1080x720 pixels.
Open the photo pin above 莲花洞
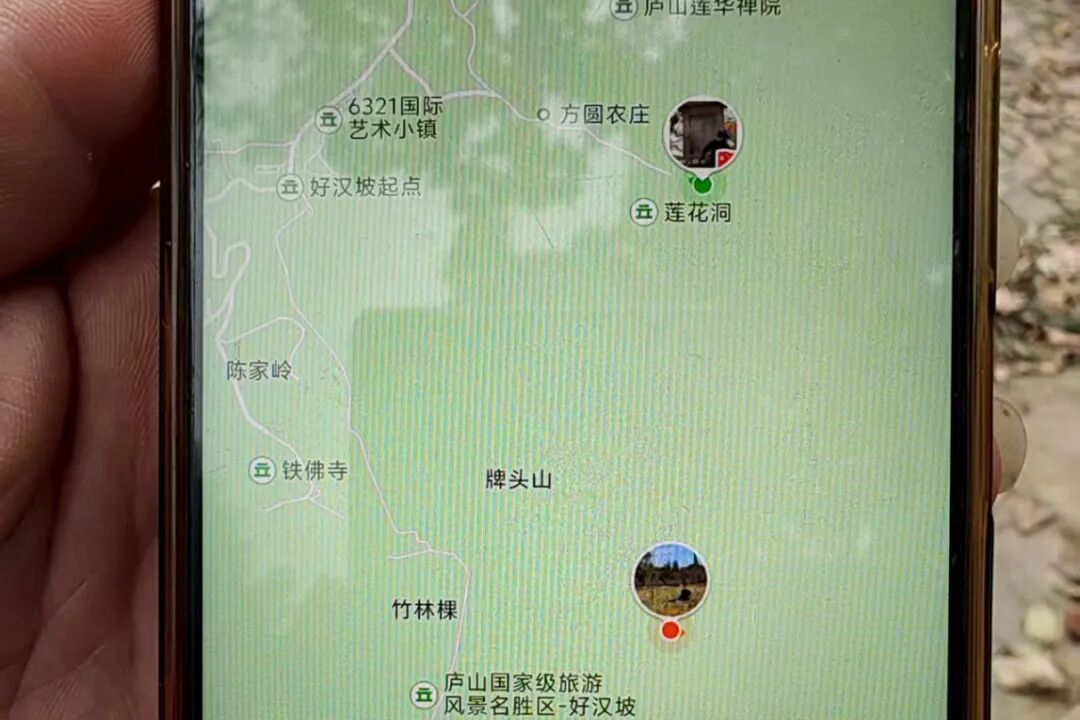point(703,134)
